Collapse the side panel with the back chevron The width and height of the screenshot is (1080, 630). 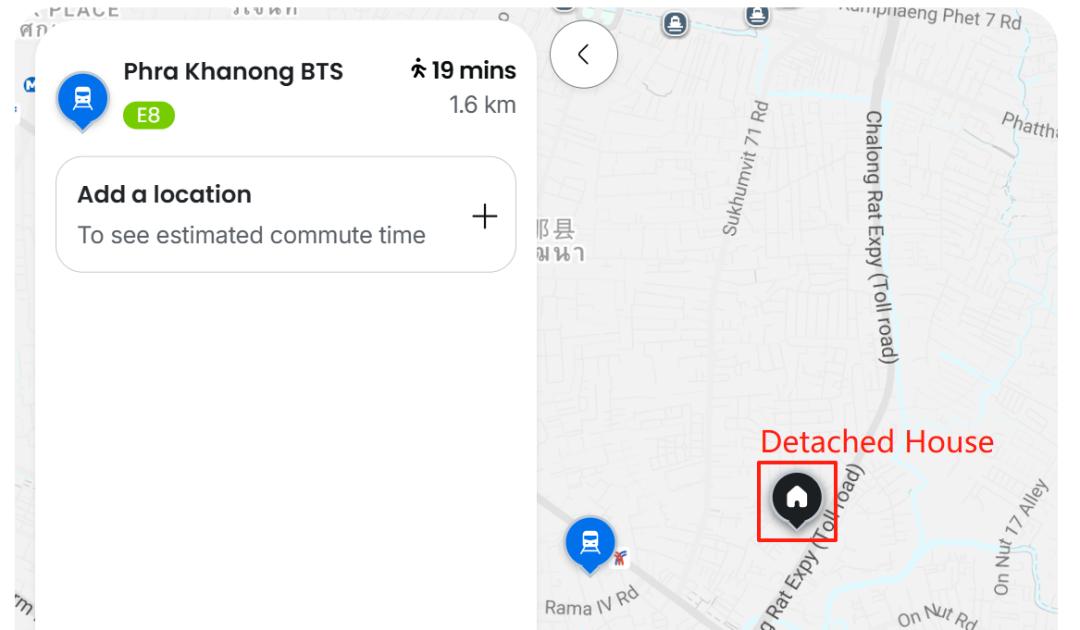coord(584,54)
